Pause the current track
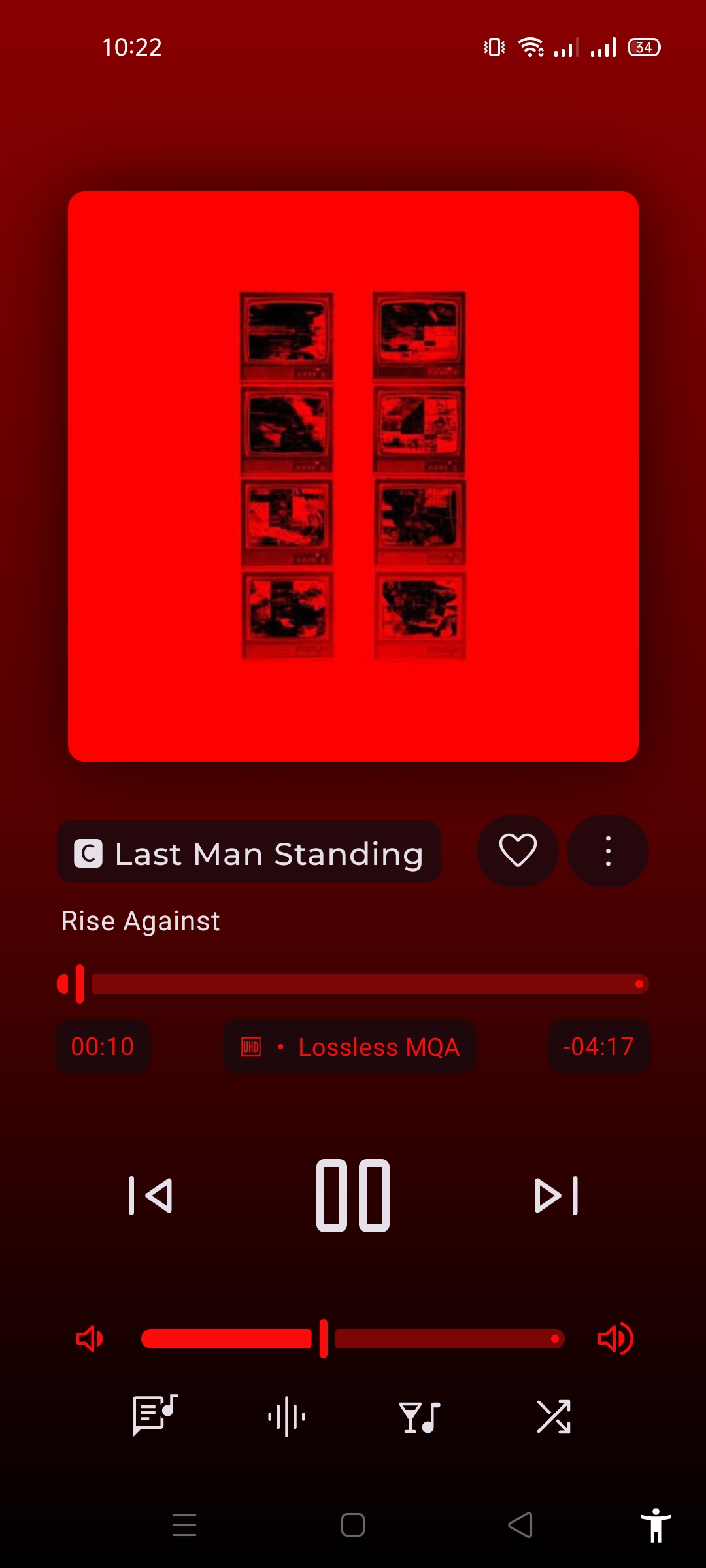Screen dimensions: 706x1568 pos(353,1196)
